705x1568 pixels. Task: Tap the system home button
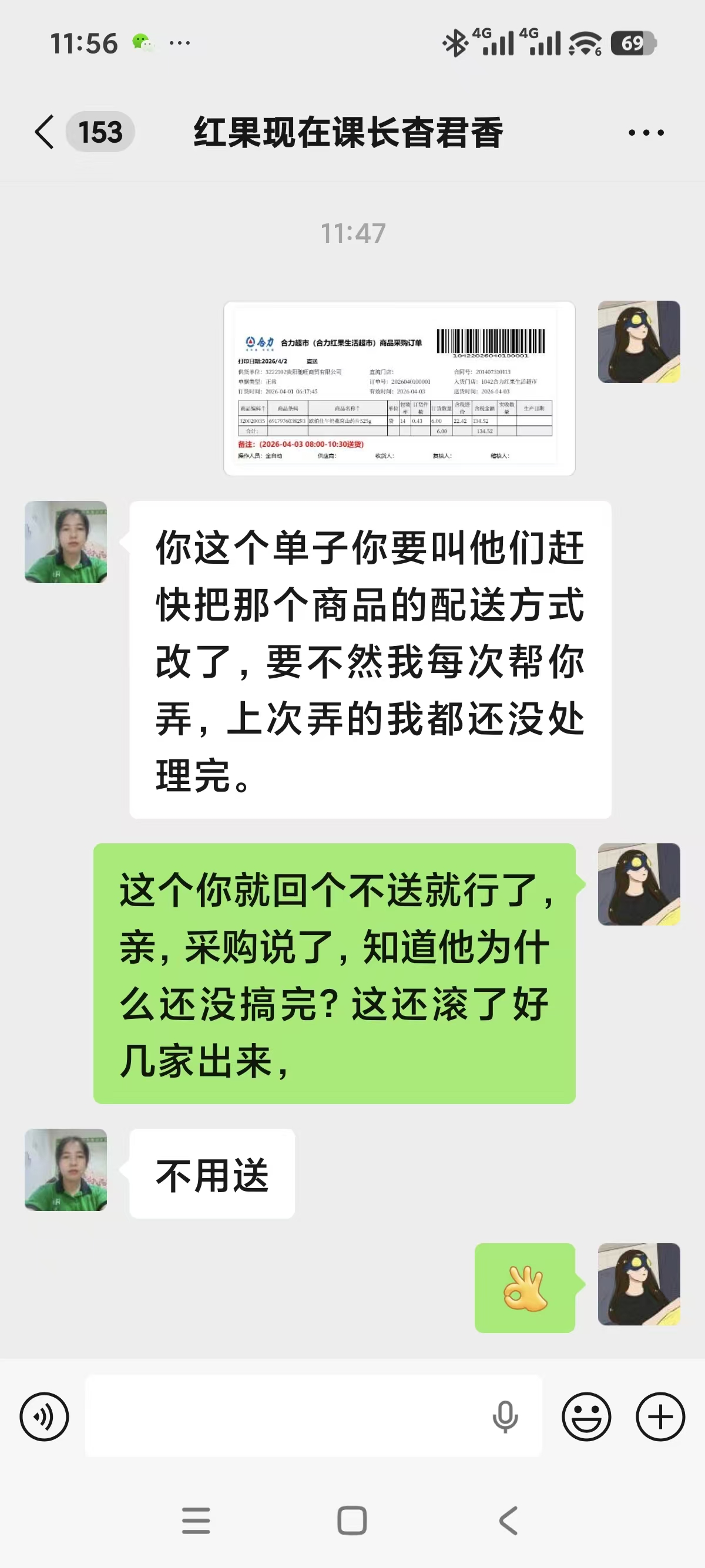pyautogui.click(x=352, y=1520)
